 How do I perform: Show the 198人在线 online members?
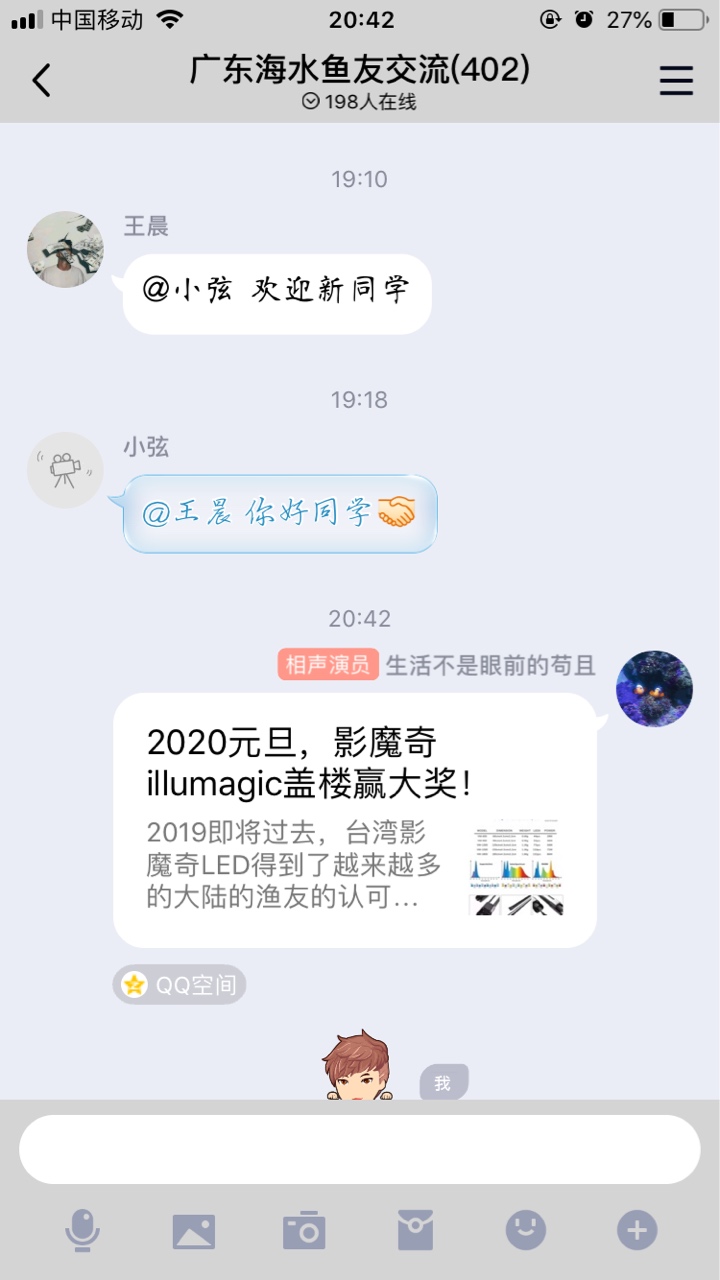point(359,102)
